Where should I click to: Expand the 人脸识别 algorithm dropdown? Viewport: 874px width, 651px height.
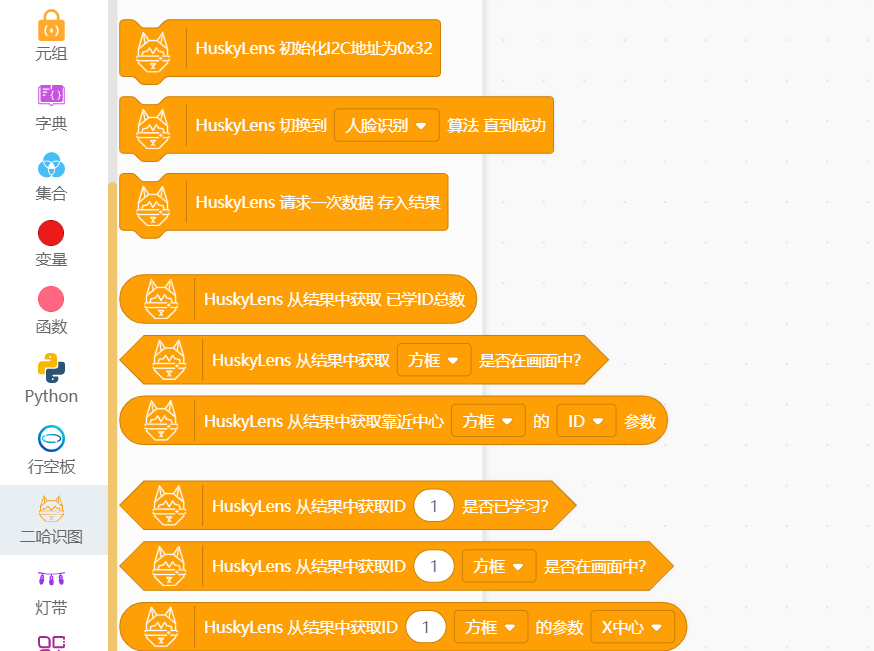[x=386, y=125]
